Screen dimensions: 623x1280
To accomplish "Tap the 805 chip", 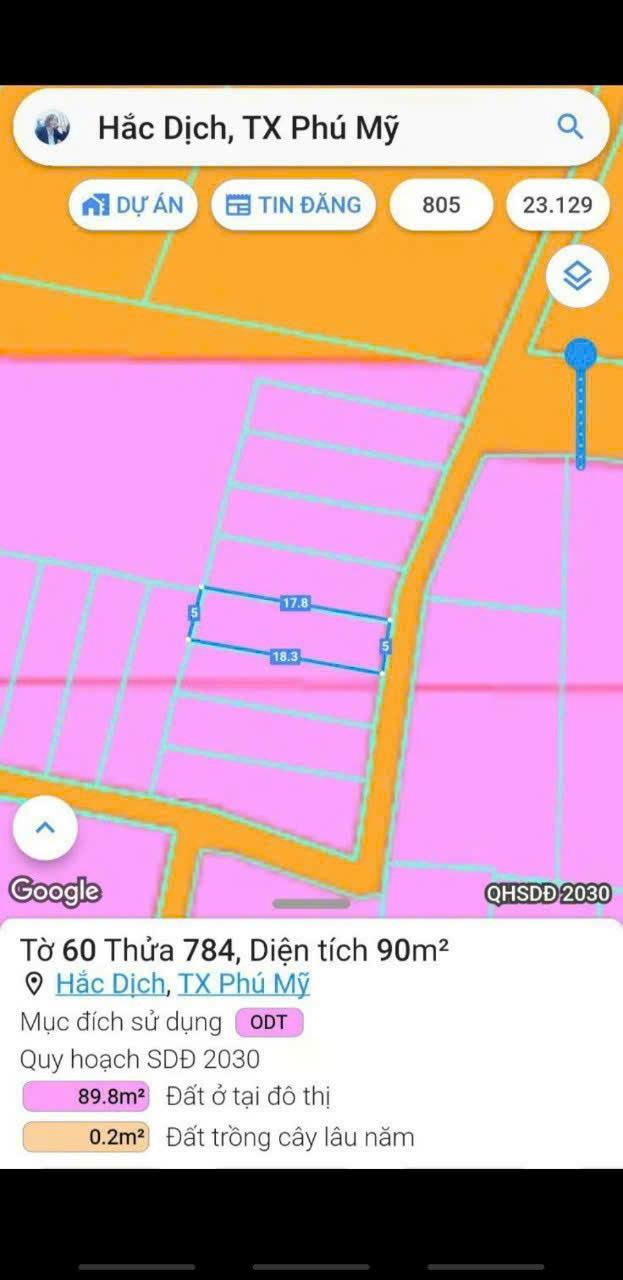I will [x=441, y=205].
